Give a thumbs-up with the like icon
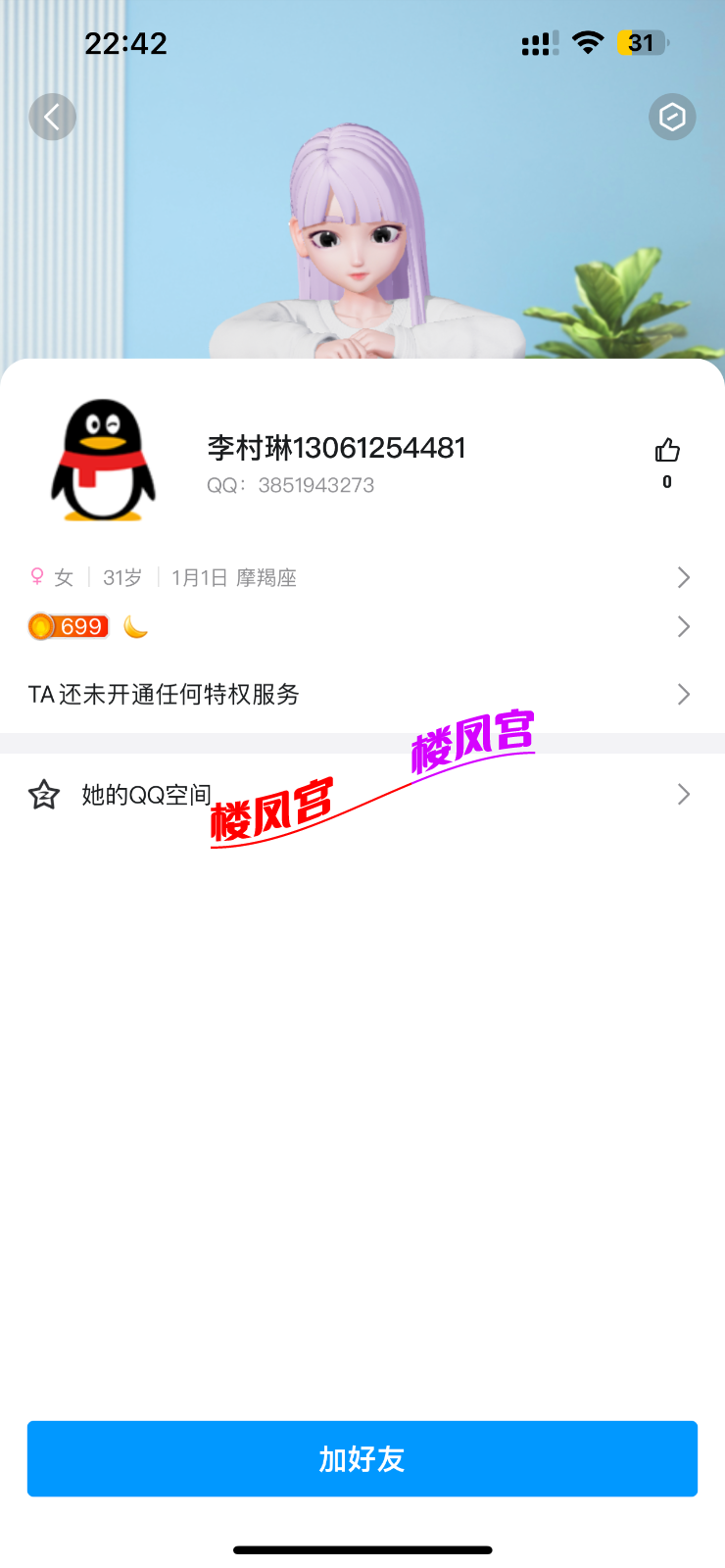 [666, 451]
